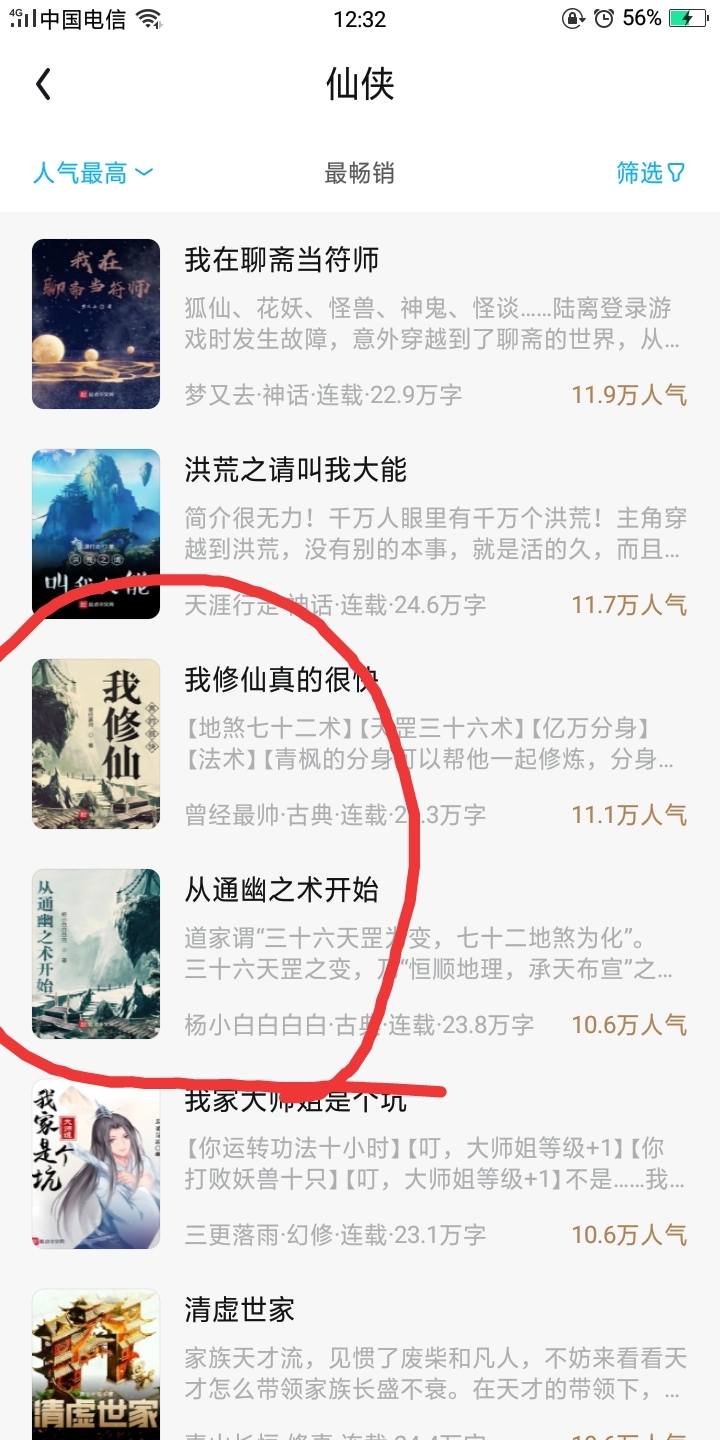Select the novel 洪荒之请叫我大能
The image size is (720, 1440).
296,470
